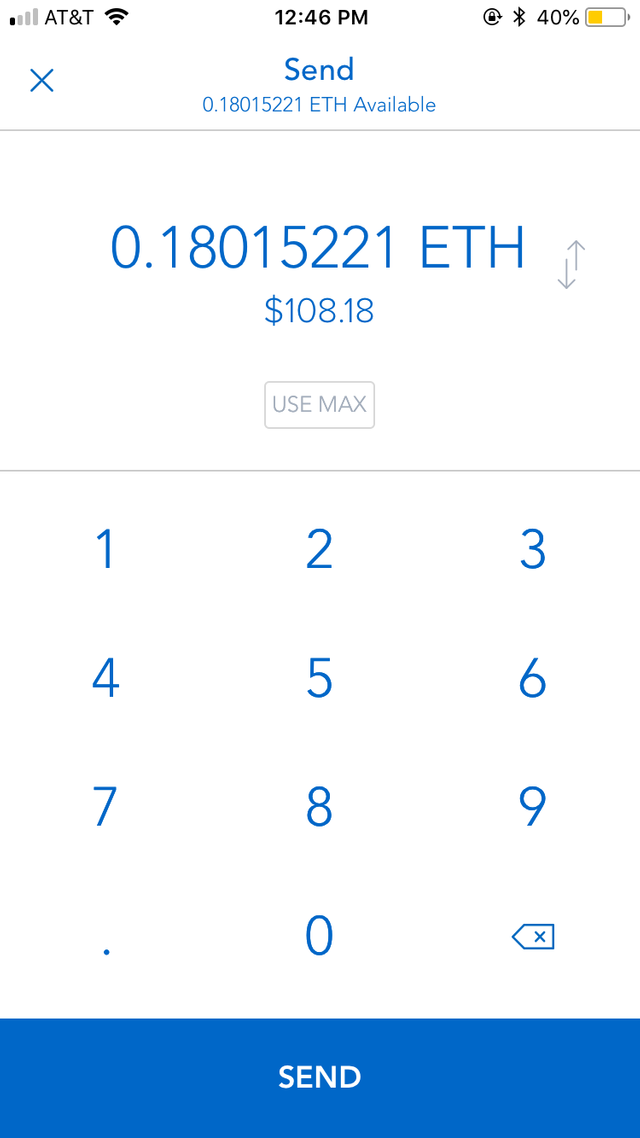Close the Send screen with X
The height and width of the screenshot is (1138, 640).
(42, 80)
